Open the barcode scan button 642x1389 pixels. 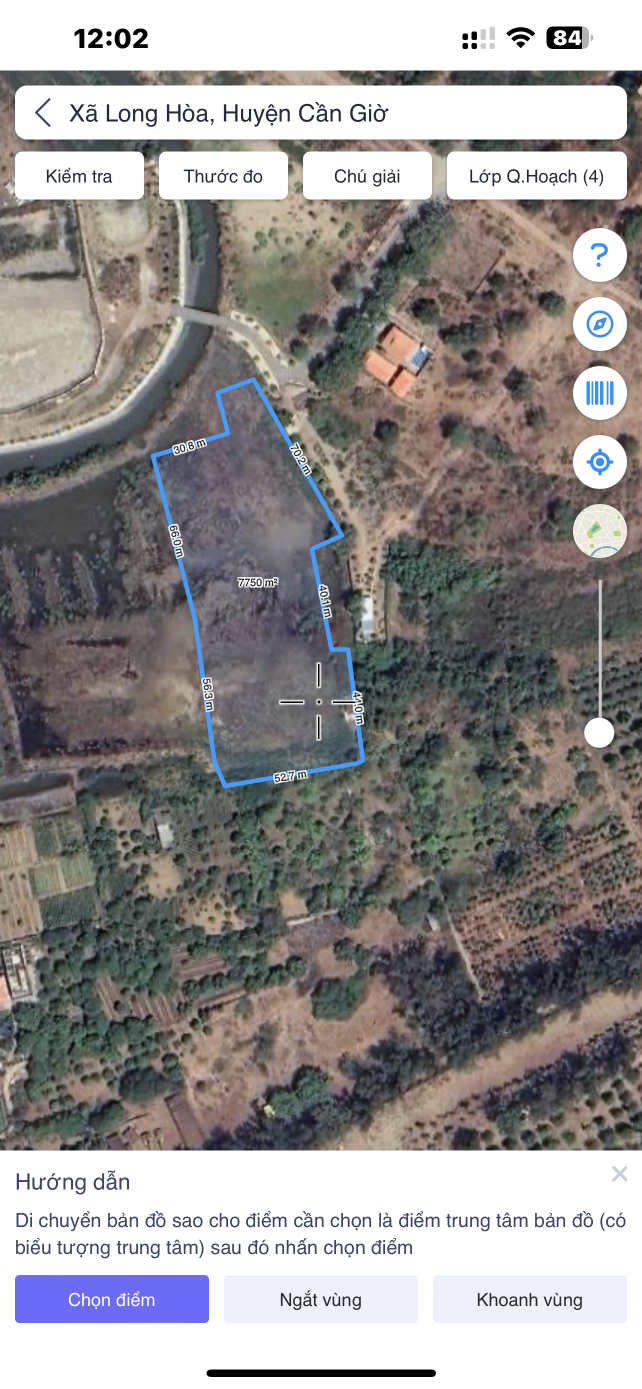click(x=599, y=393)
